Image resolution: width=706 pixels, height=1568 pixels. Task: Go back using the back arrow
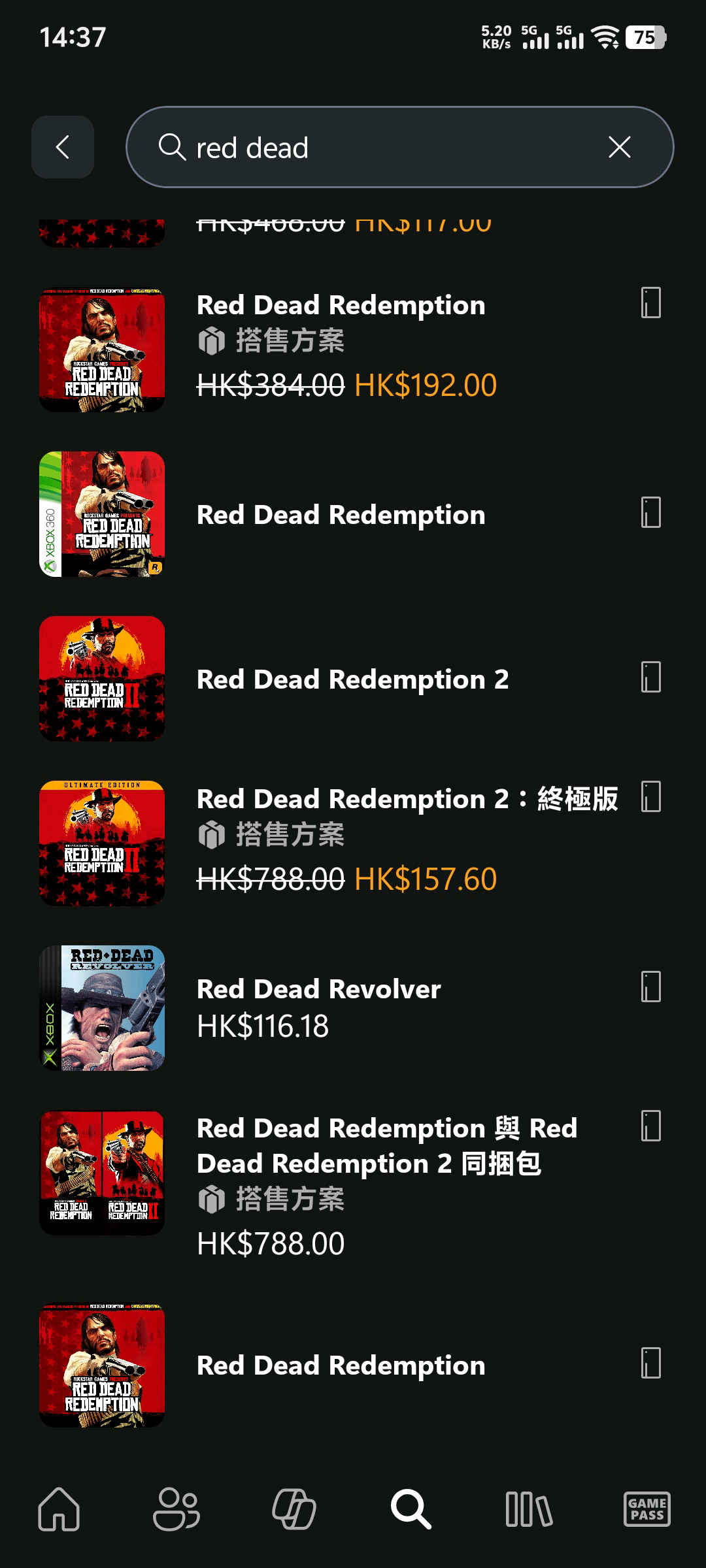(63, 147)
